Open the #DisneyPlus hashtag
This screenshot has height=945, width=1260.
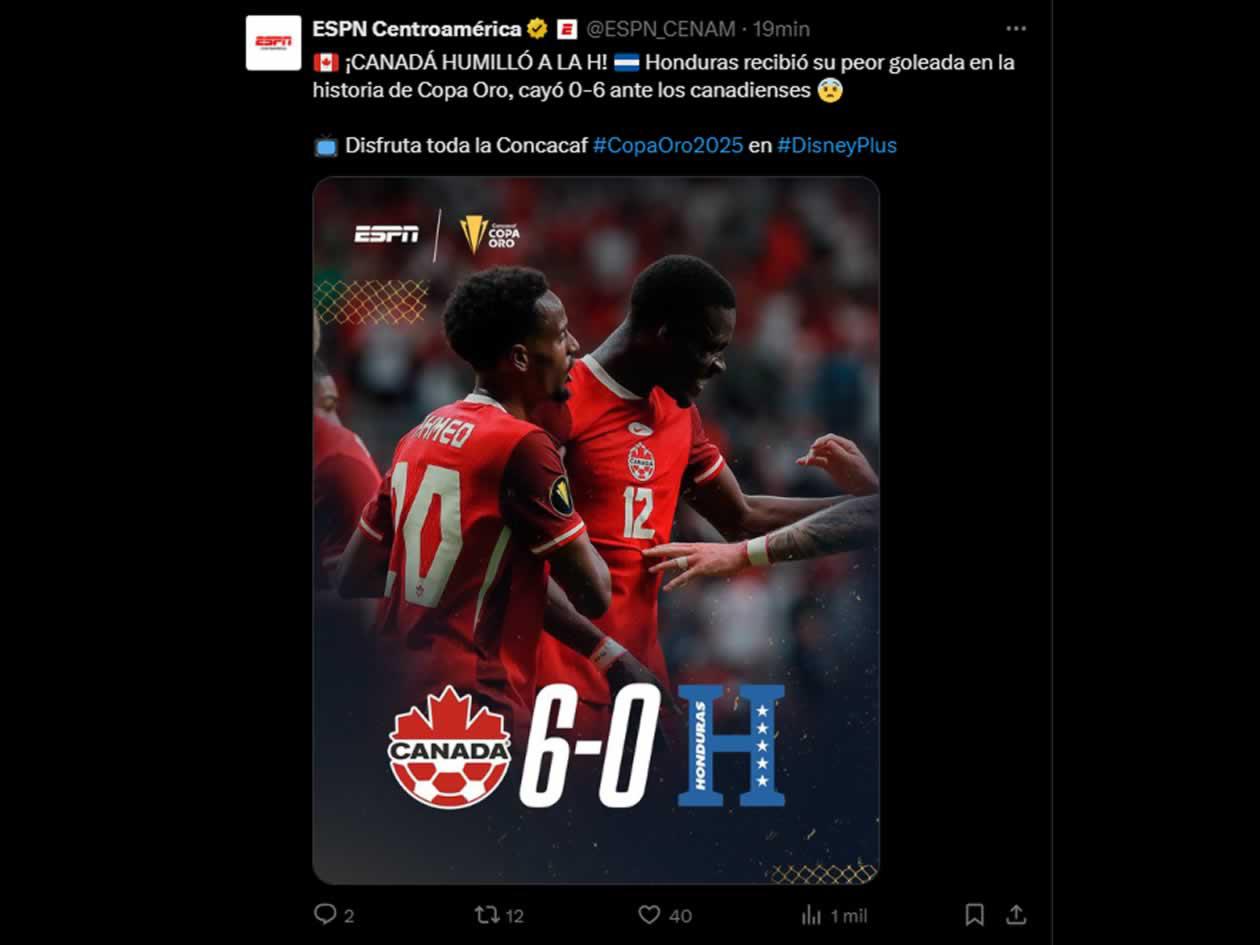pyautogui.click(x=836, y=145)
